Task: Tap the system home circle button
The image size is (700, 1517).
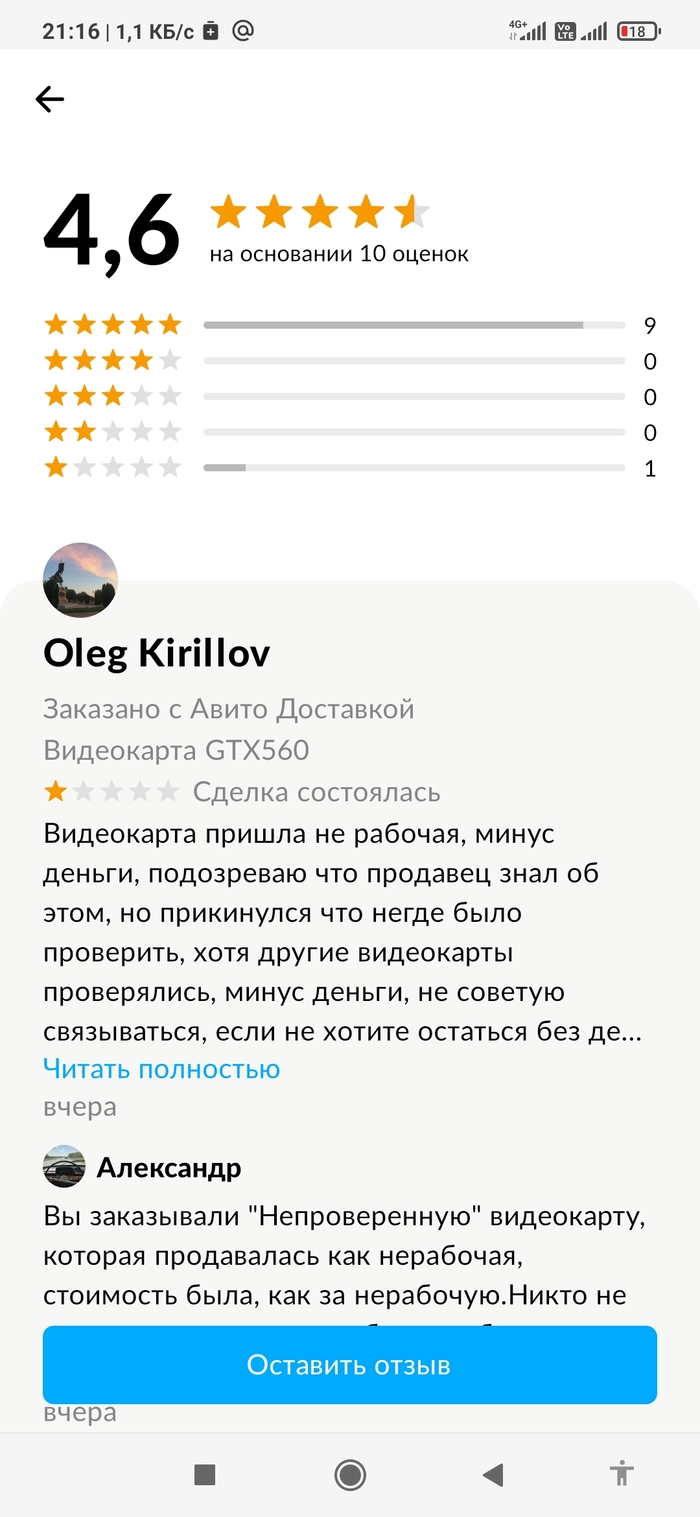Action: point(350,1474)
